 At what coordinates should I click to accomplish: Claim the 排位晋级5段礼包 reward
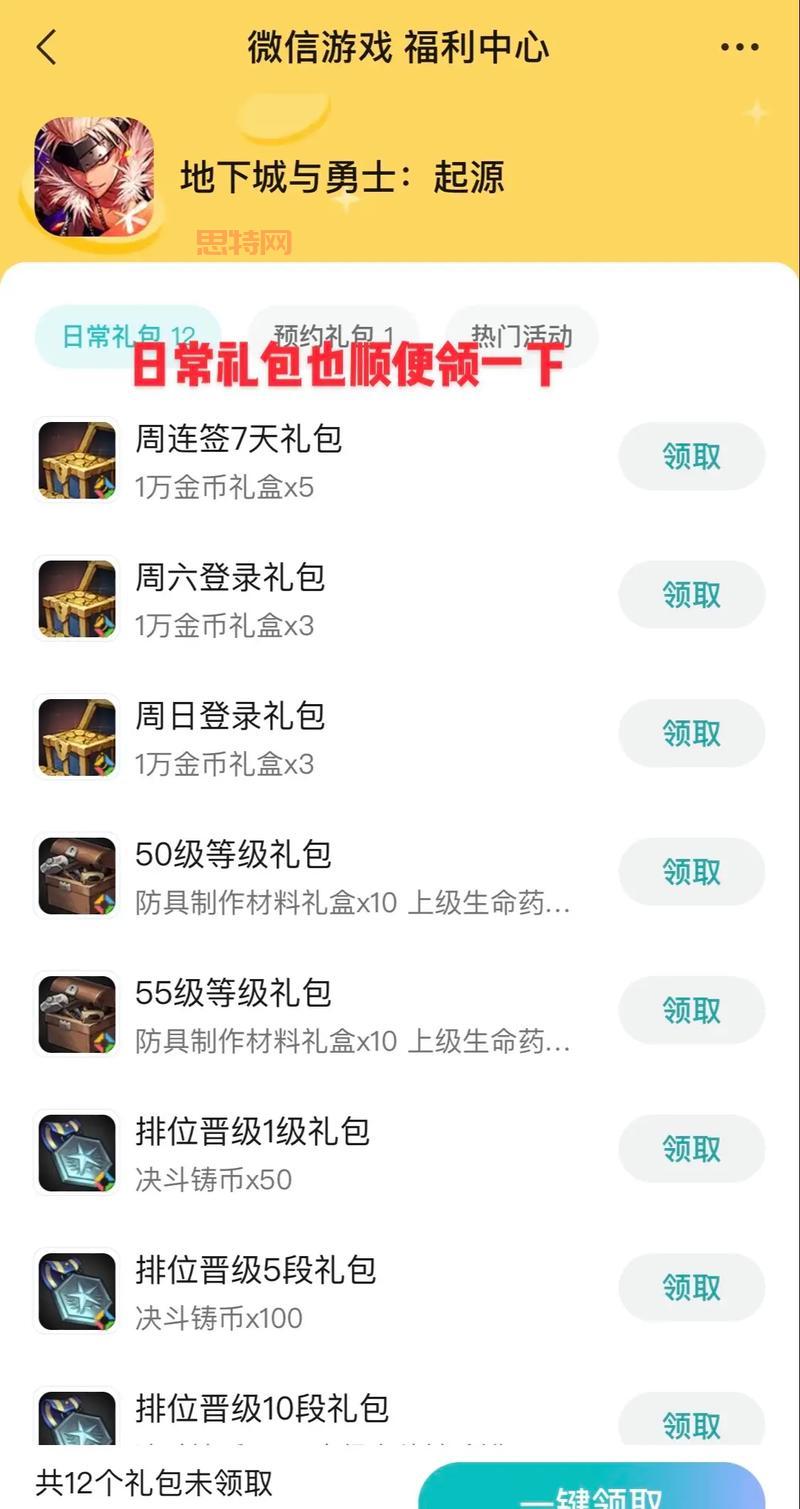coord(691,1288)
